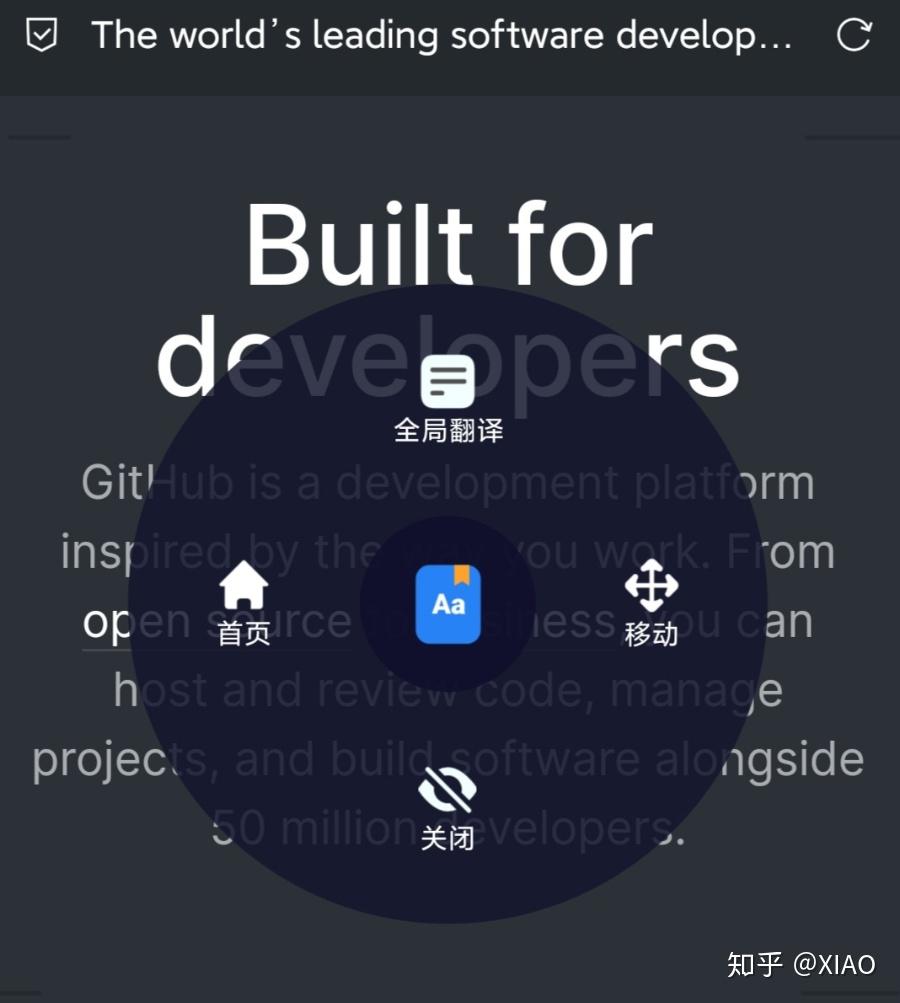
Task: Select 关闭 to hide the floating menu
Action: (x=447, y=808)
